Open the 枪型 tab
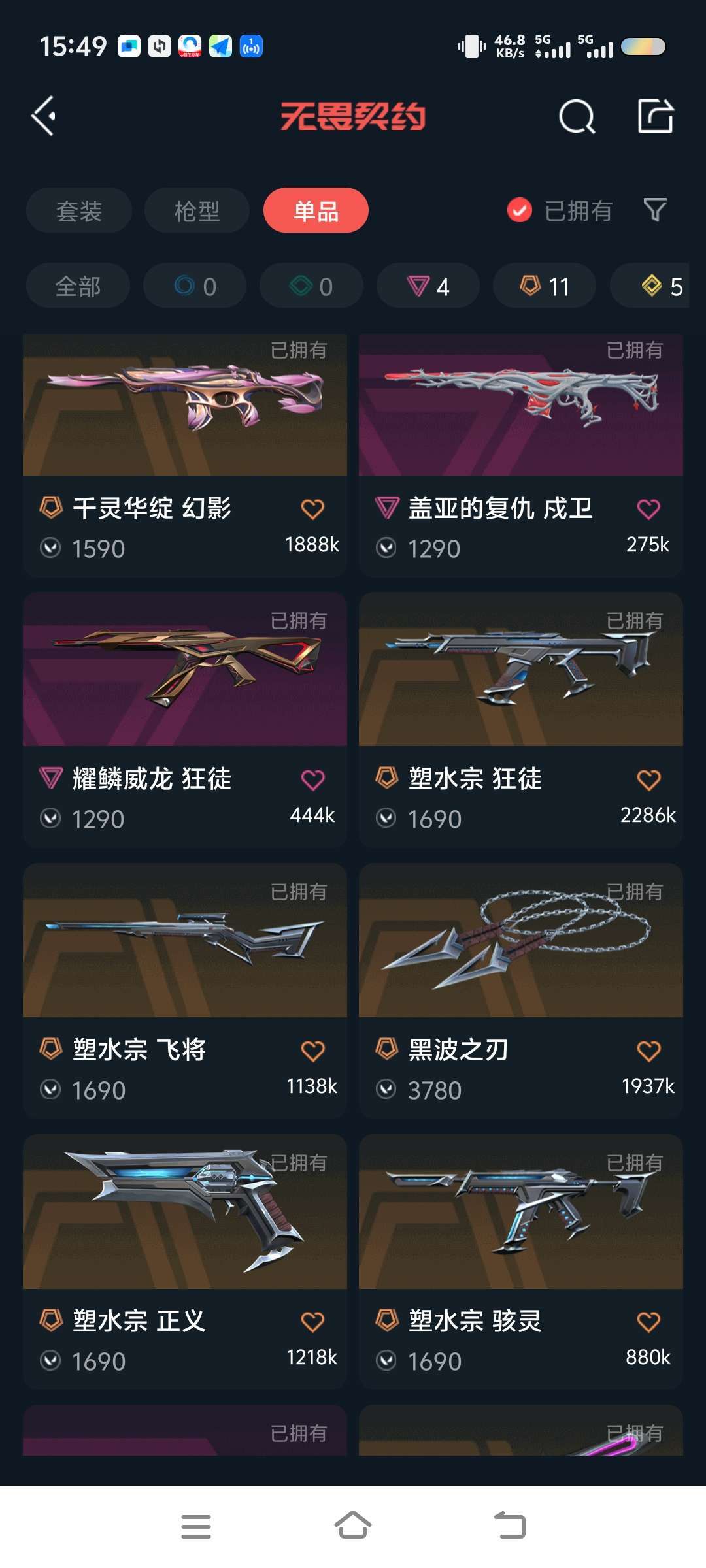 [x=196, y=210]
